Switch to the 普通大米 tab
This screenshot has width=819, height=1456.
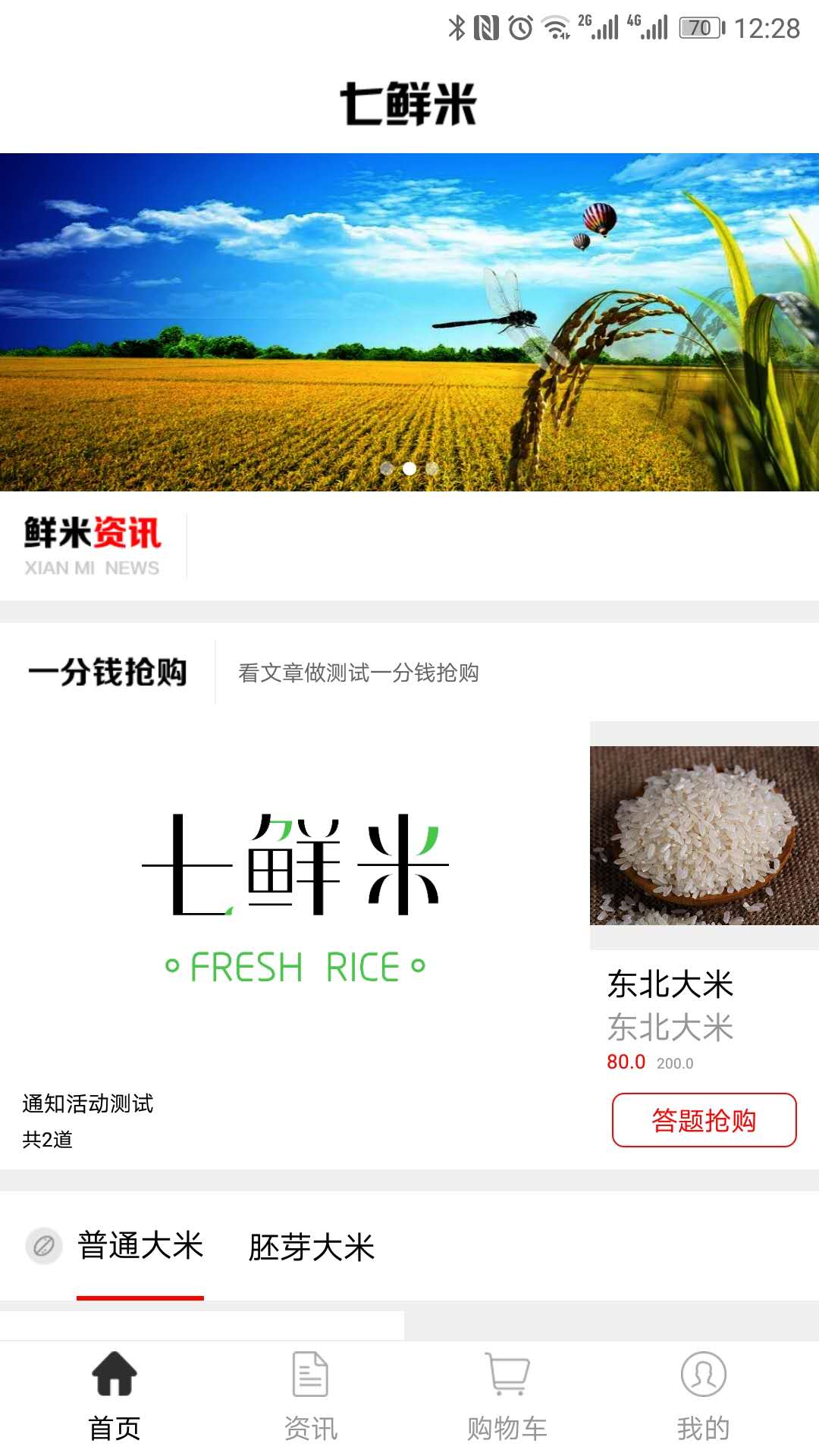point(140,1244)
